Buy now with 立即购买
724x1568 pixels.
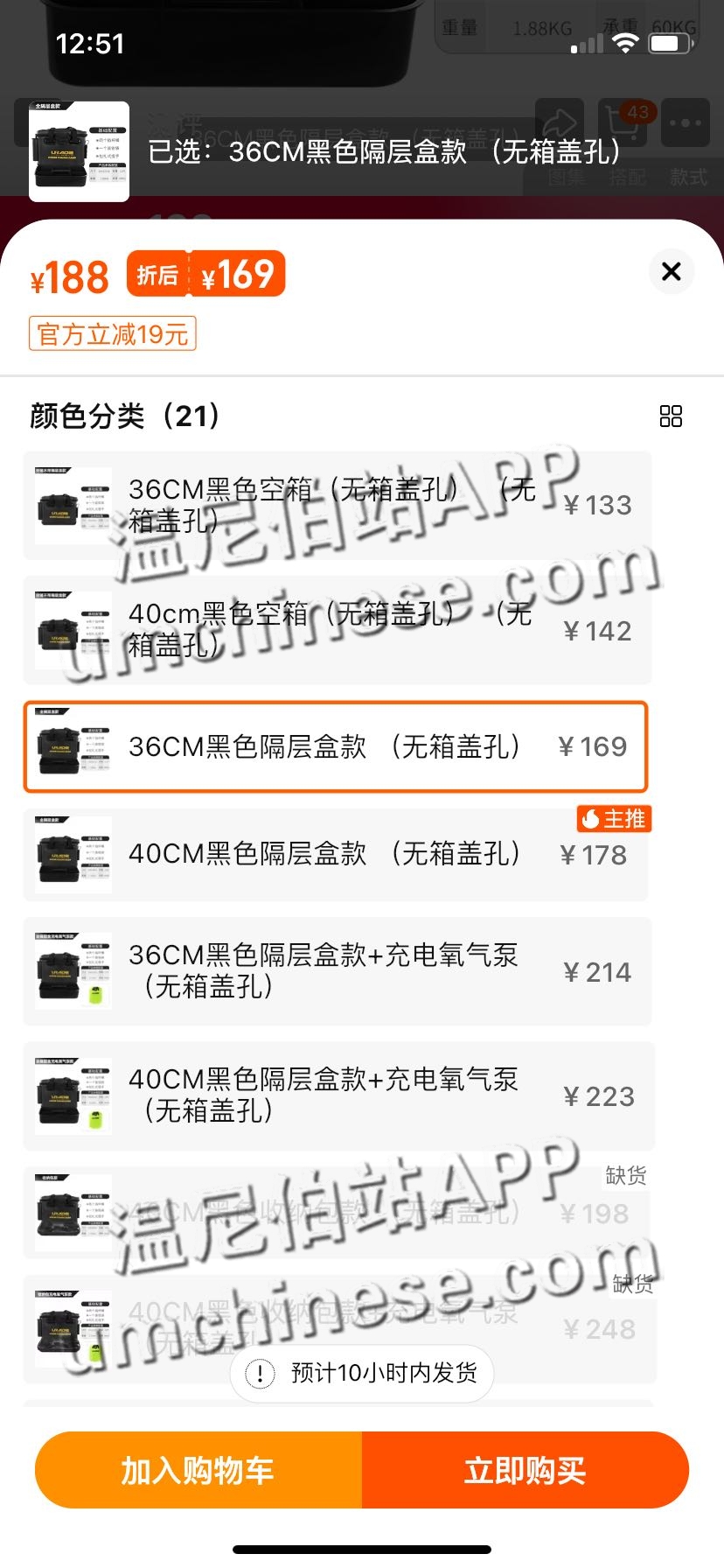tap(525, 1470)
